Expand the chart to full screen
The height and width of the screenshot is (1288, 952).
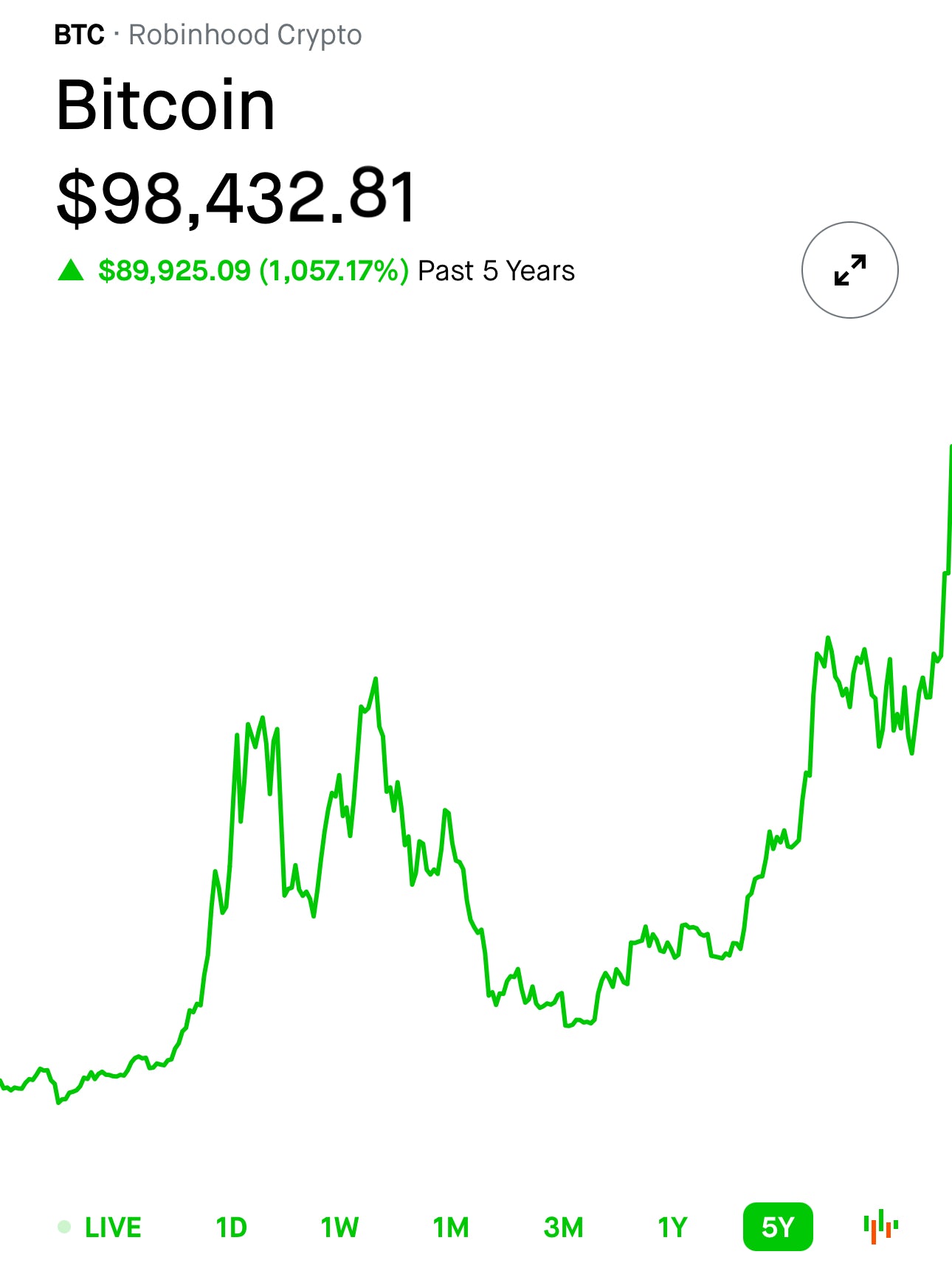click(849, 270)
